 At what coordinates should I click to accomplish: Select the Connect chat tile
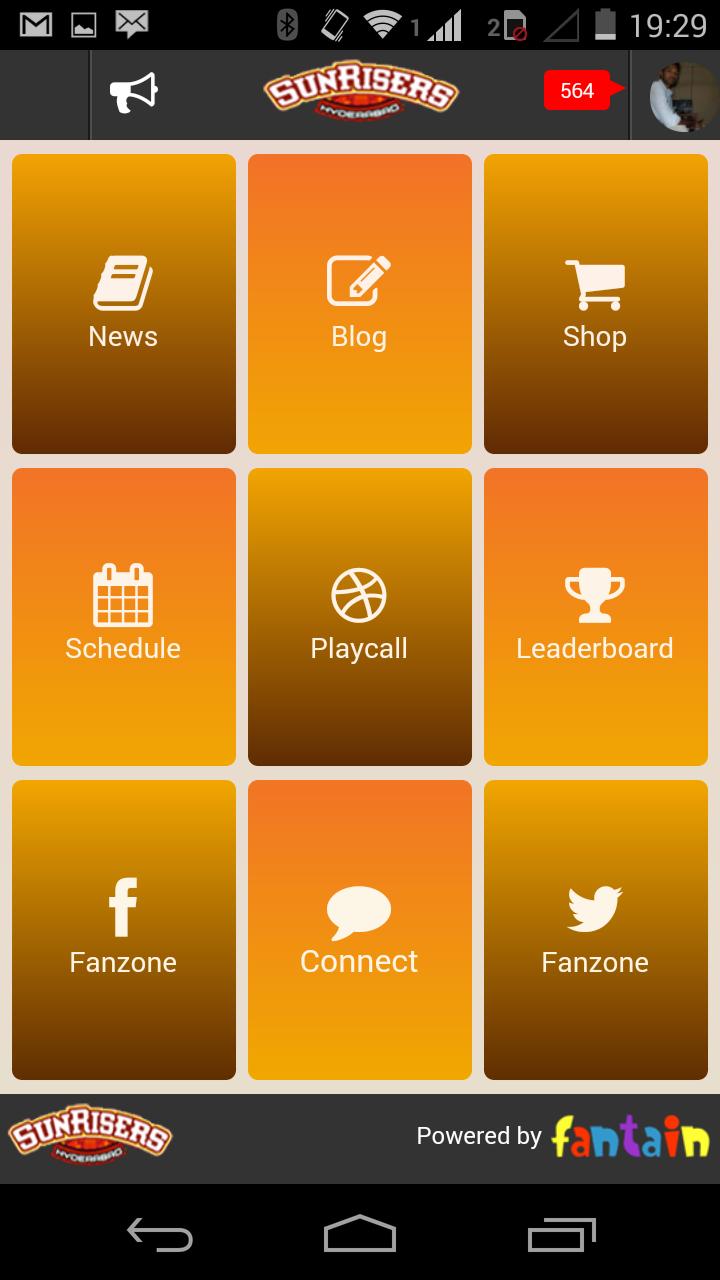(360, 930)
